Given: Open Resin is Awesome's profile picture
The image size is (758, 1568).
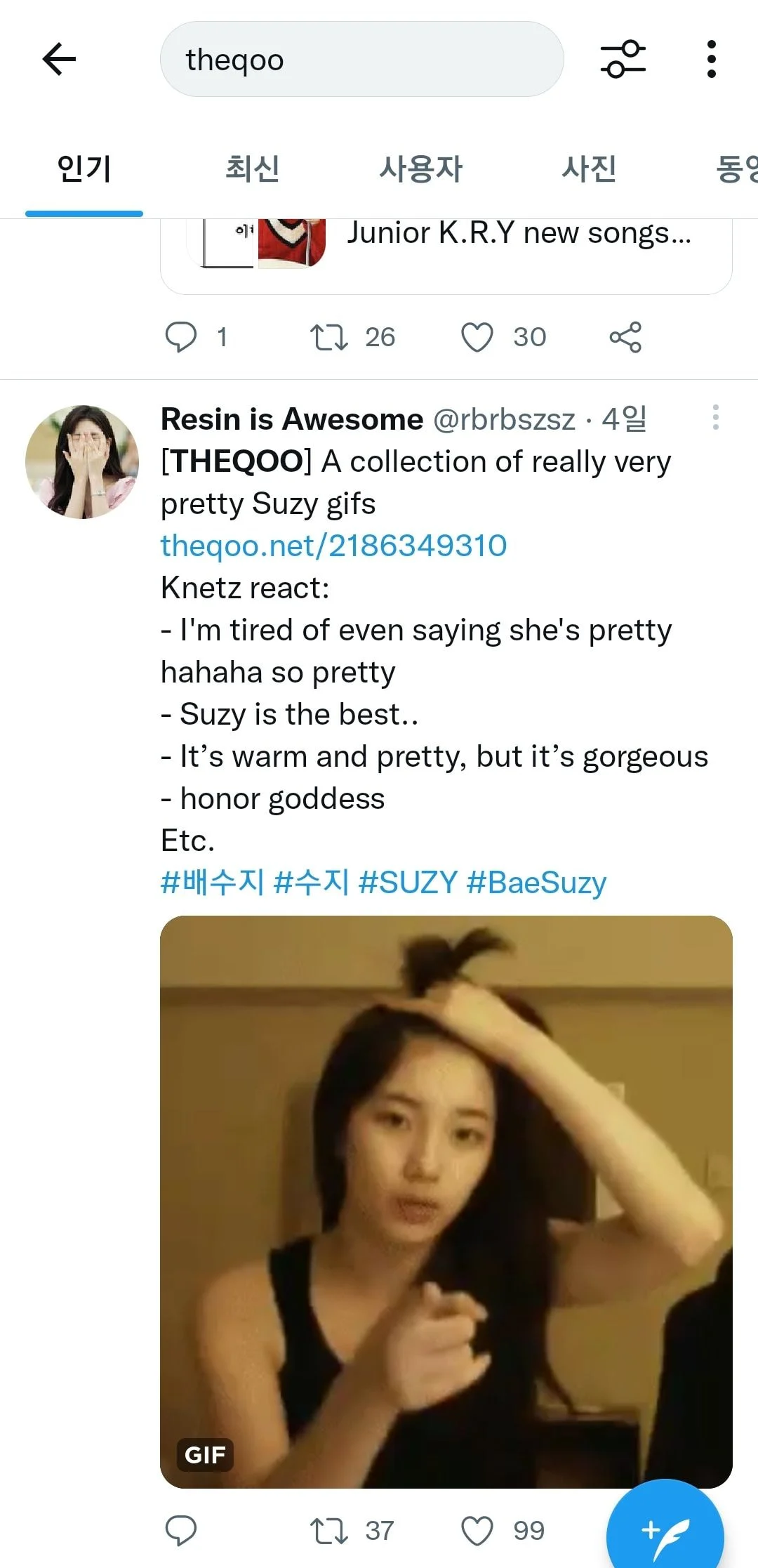Looking at the screenshot, I should [x=82, y=462].
